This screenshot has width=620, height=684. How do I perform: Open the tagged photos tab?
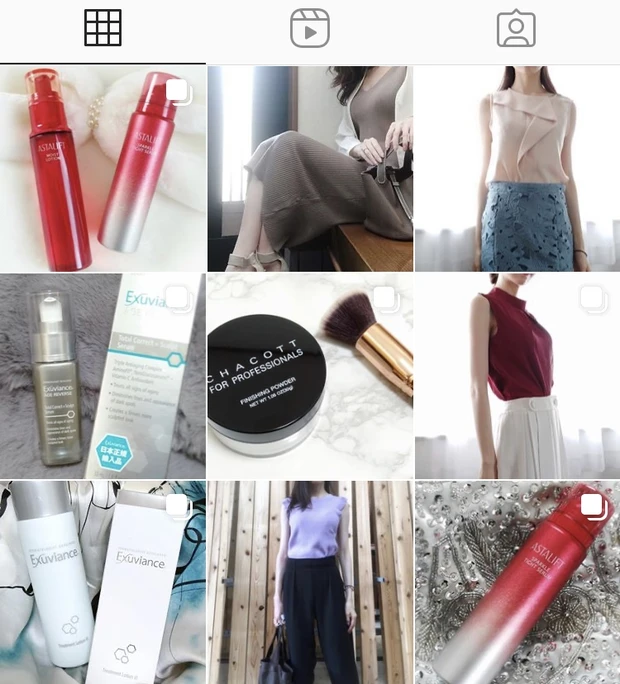pyautogui.click(x=516, y=29)
